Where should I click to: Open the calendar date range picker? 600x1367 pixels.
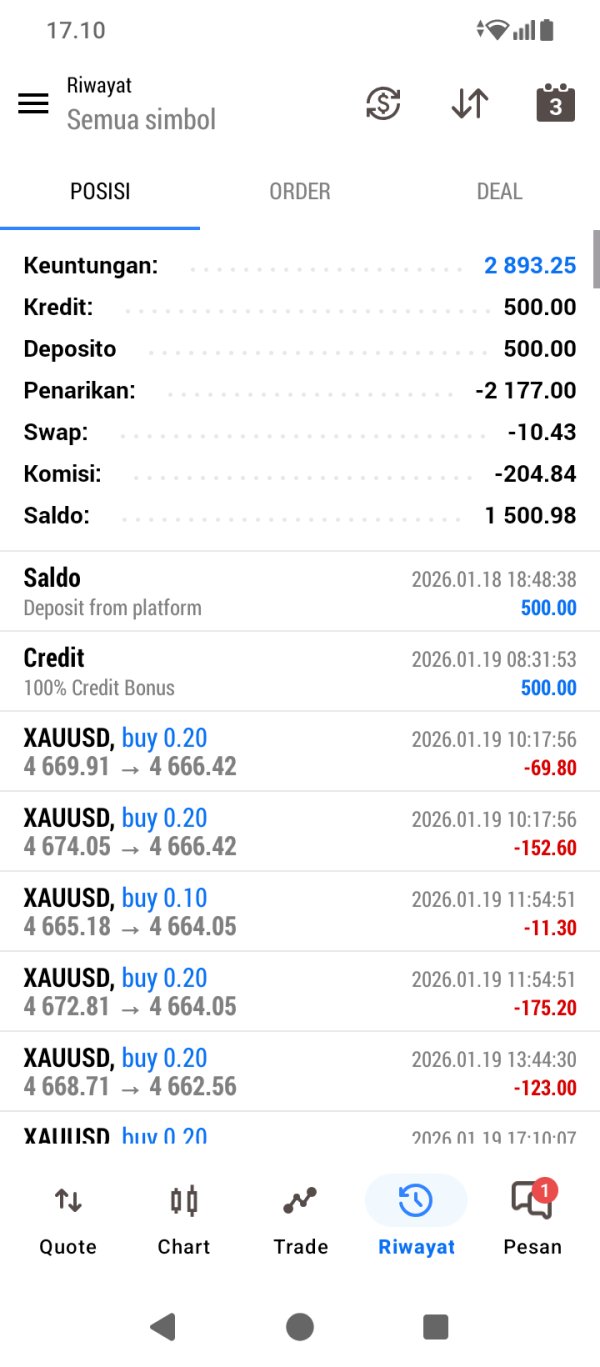coord(555,104)
